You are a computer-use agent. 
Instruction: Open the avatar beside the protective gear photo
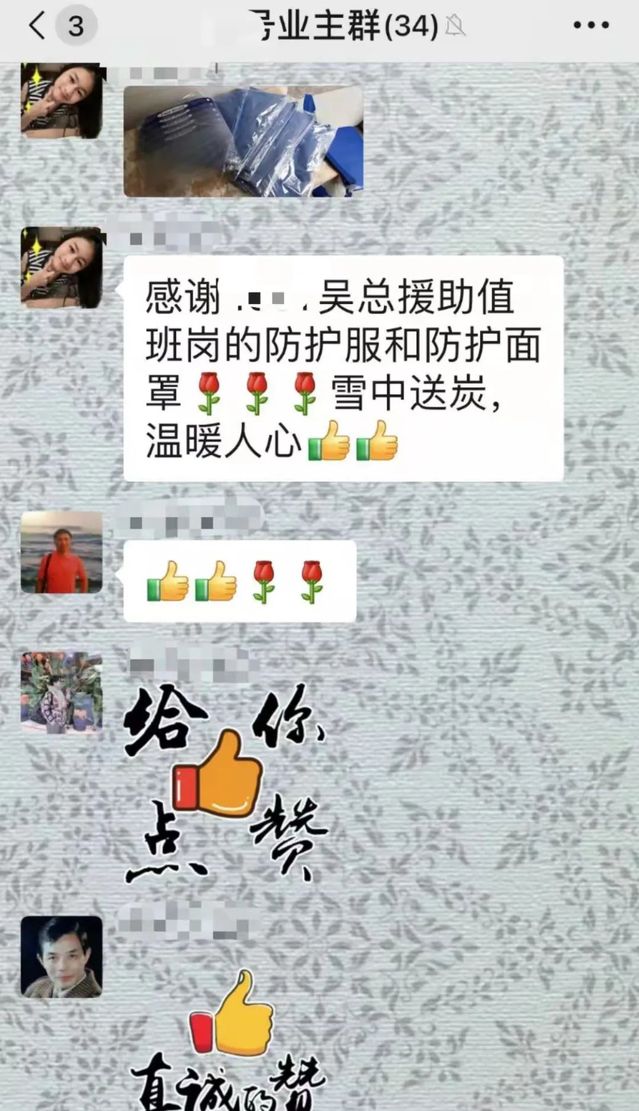tap(62, 100)
